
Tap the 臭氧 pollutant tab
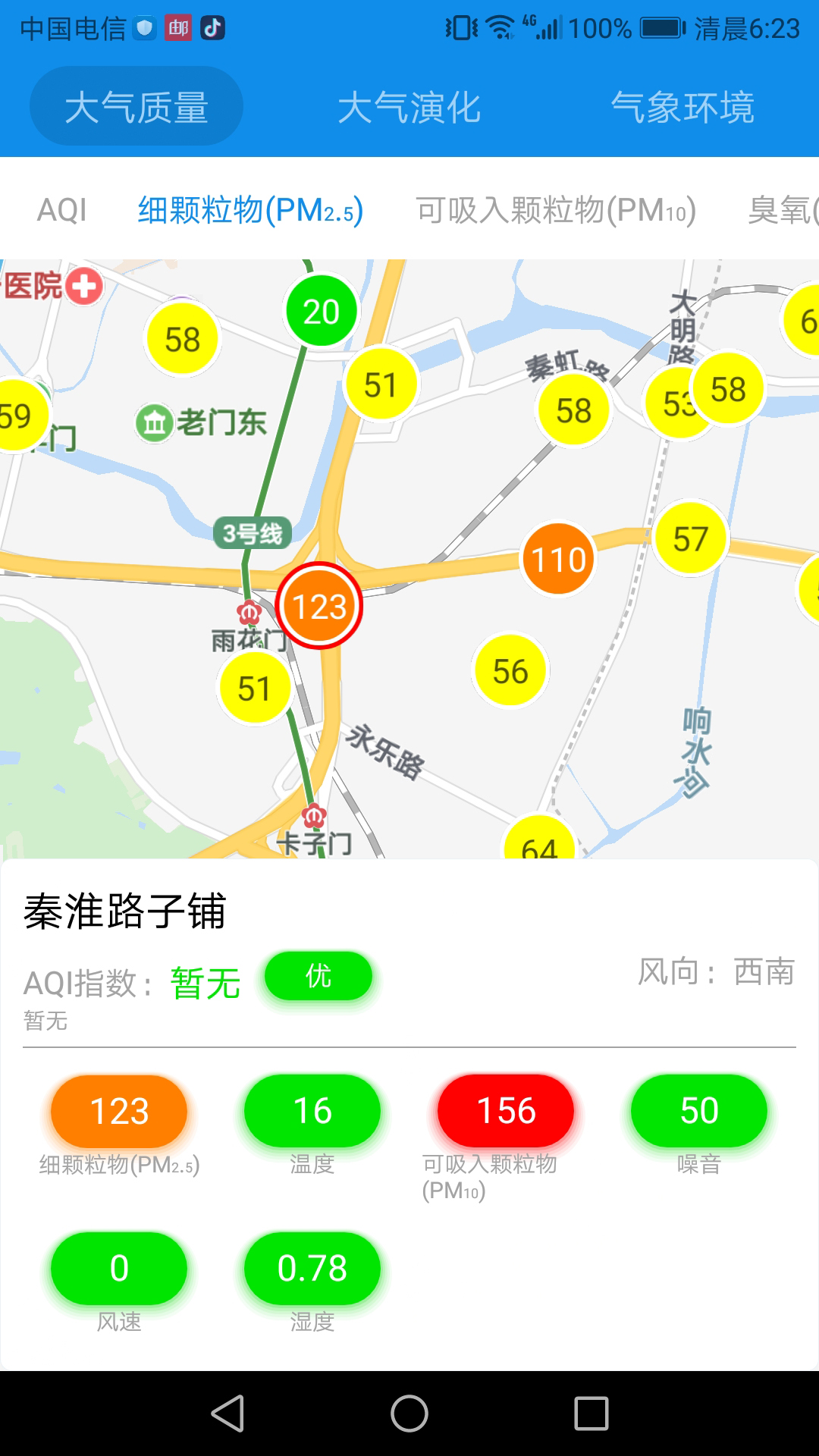point(783,210)
